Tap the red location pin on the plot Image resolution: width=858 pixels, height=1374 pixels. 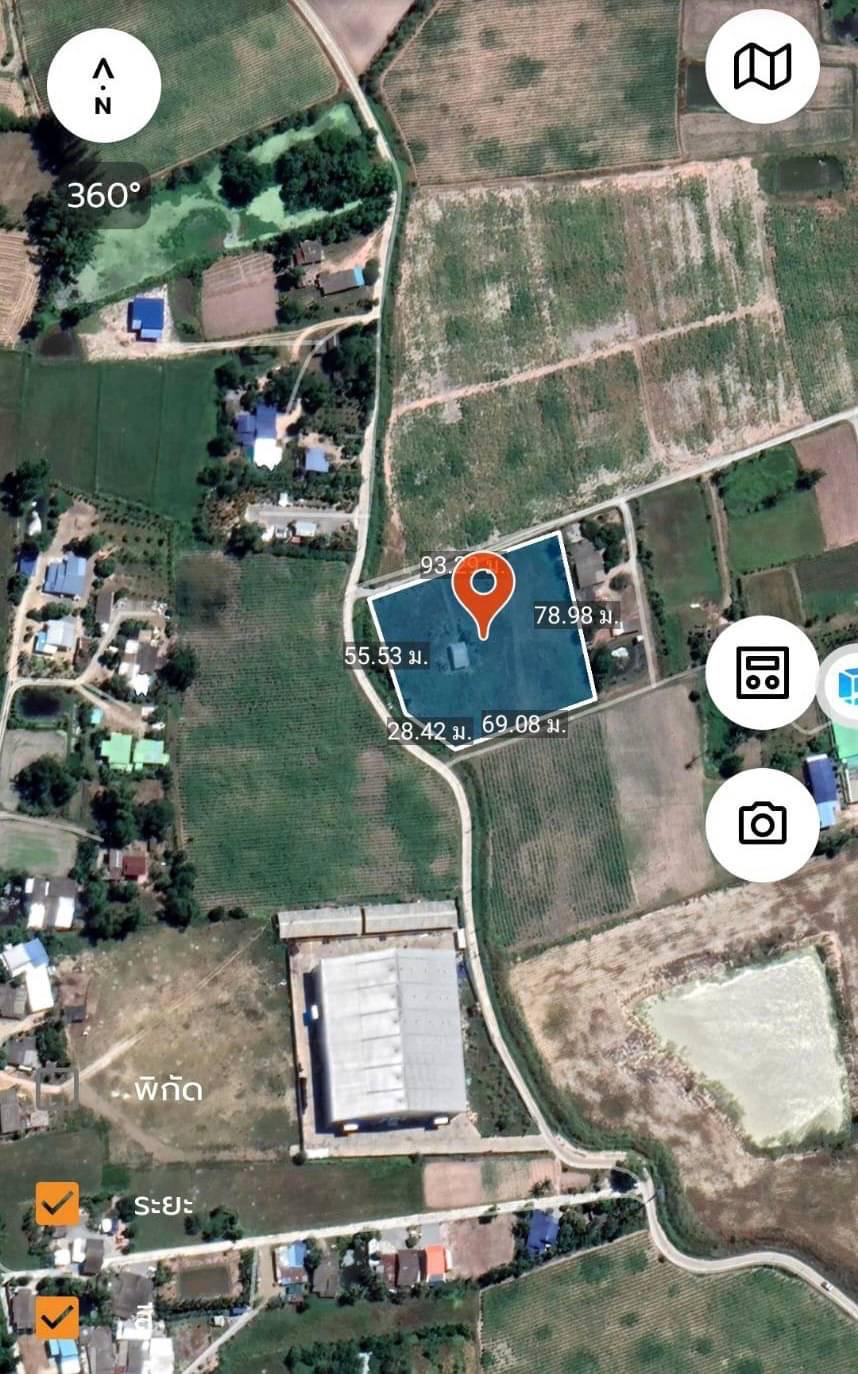(484, 594)
